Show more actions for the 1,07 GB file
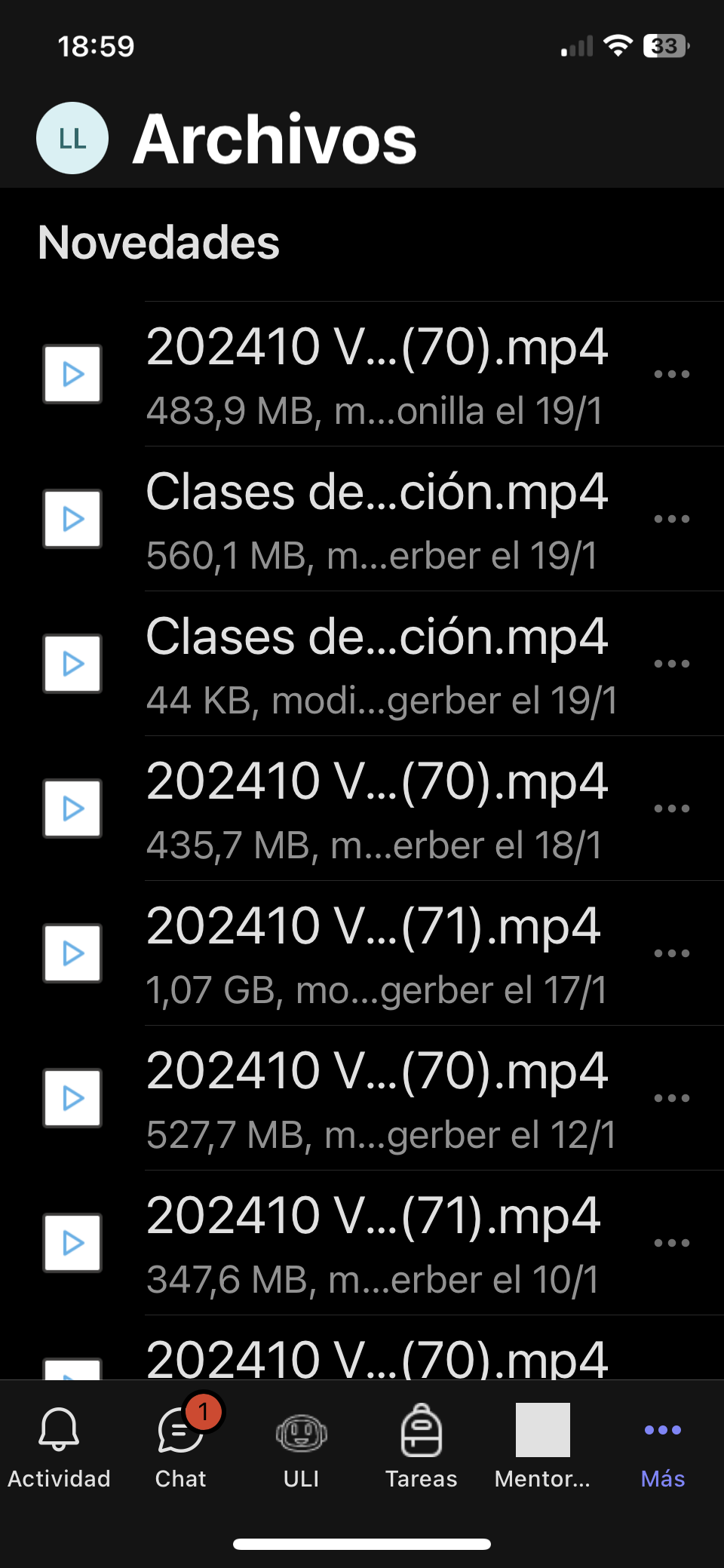 click(671, 953)
